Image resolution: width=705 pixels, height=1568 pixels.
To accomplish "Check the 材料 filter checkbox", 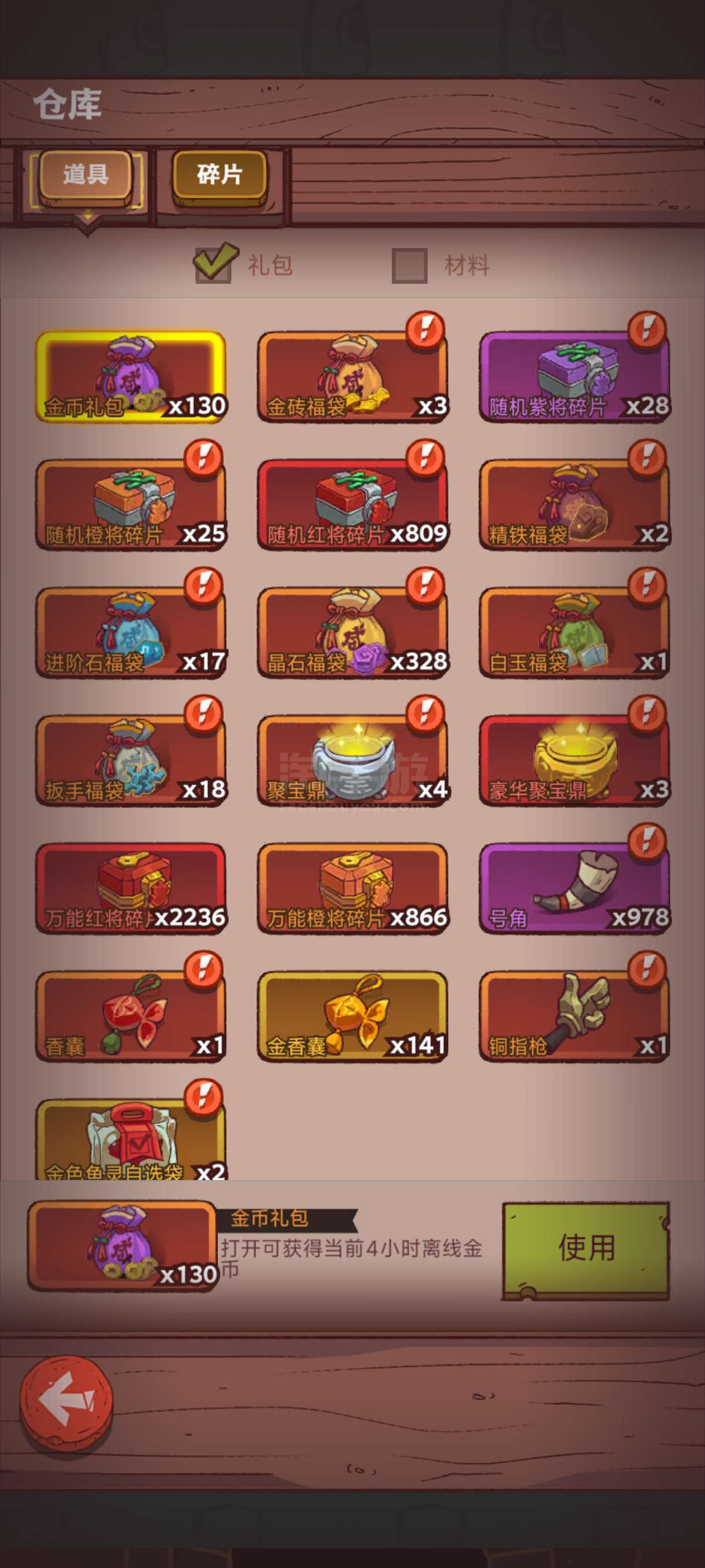I will click(x=409, y=265).
